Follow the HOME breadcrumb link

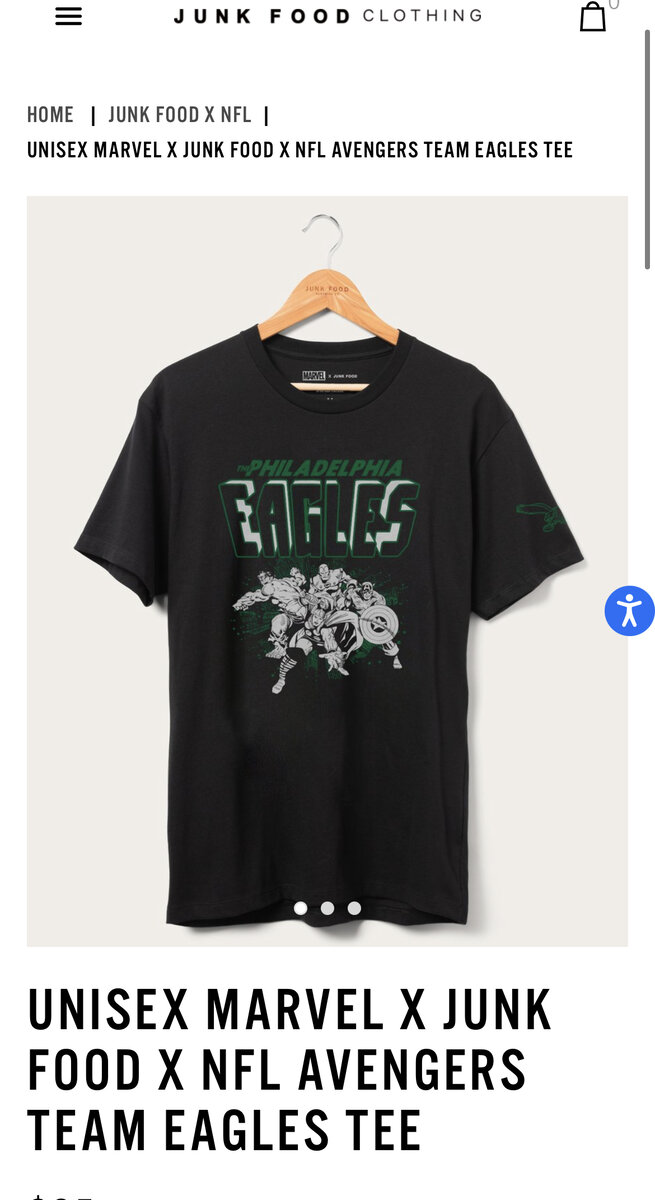pyautogui.click(x=50, y=115)
